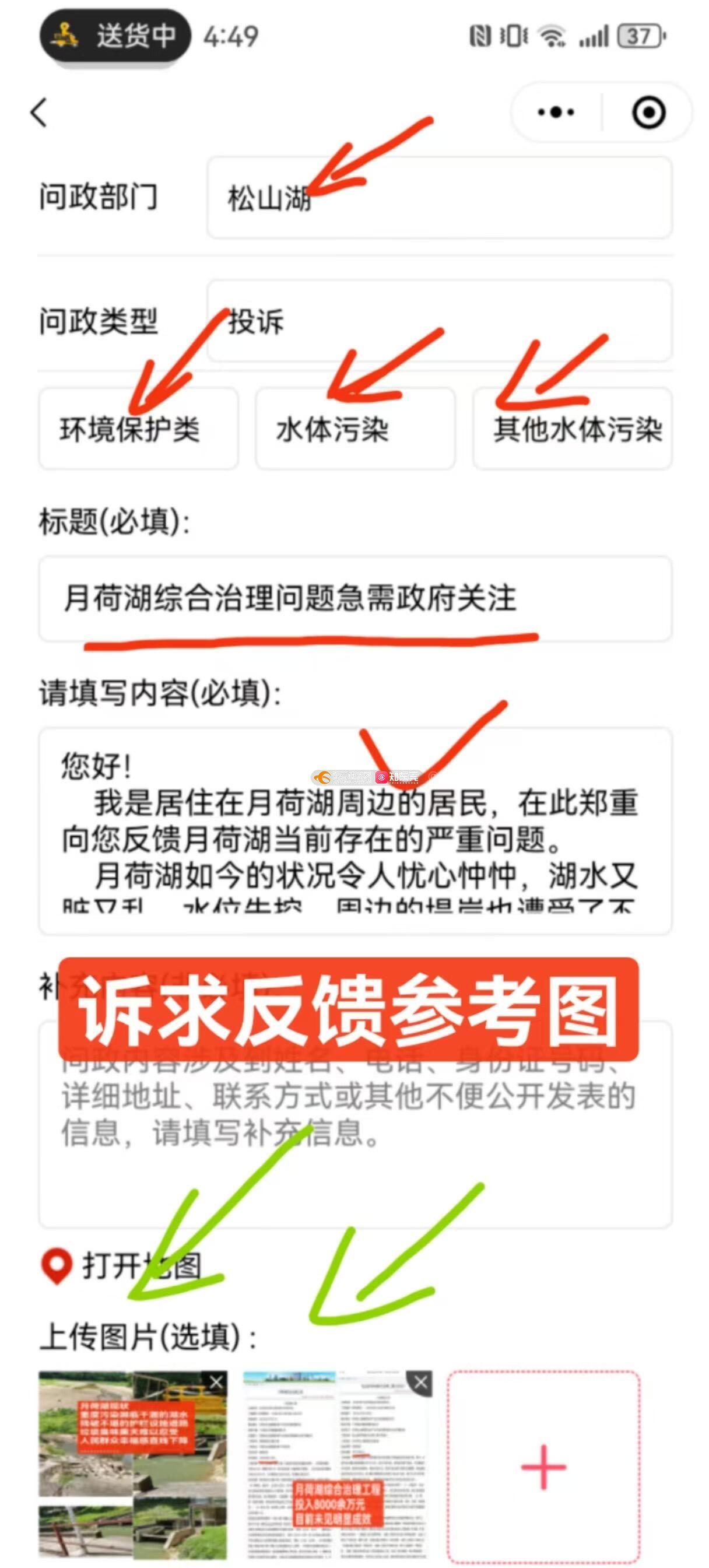
Task: Edit the 标题 field about 月荷湖
Action: coord(355,598)
